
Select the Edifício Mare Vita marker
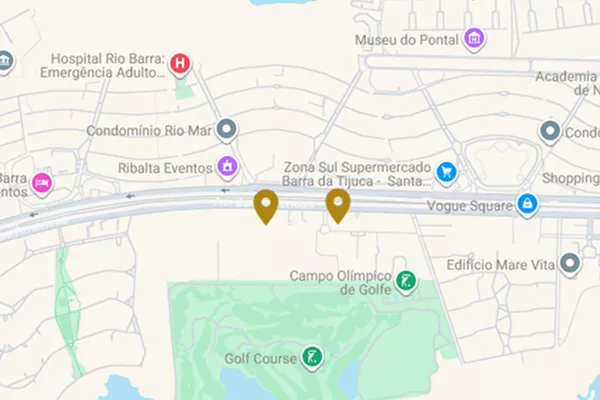(570, 264)
